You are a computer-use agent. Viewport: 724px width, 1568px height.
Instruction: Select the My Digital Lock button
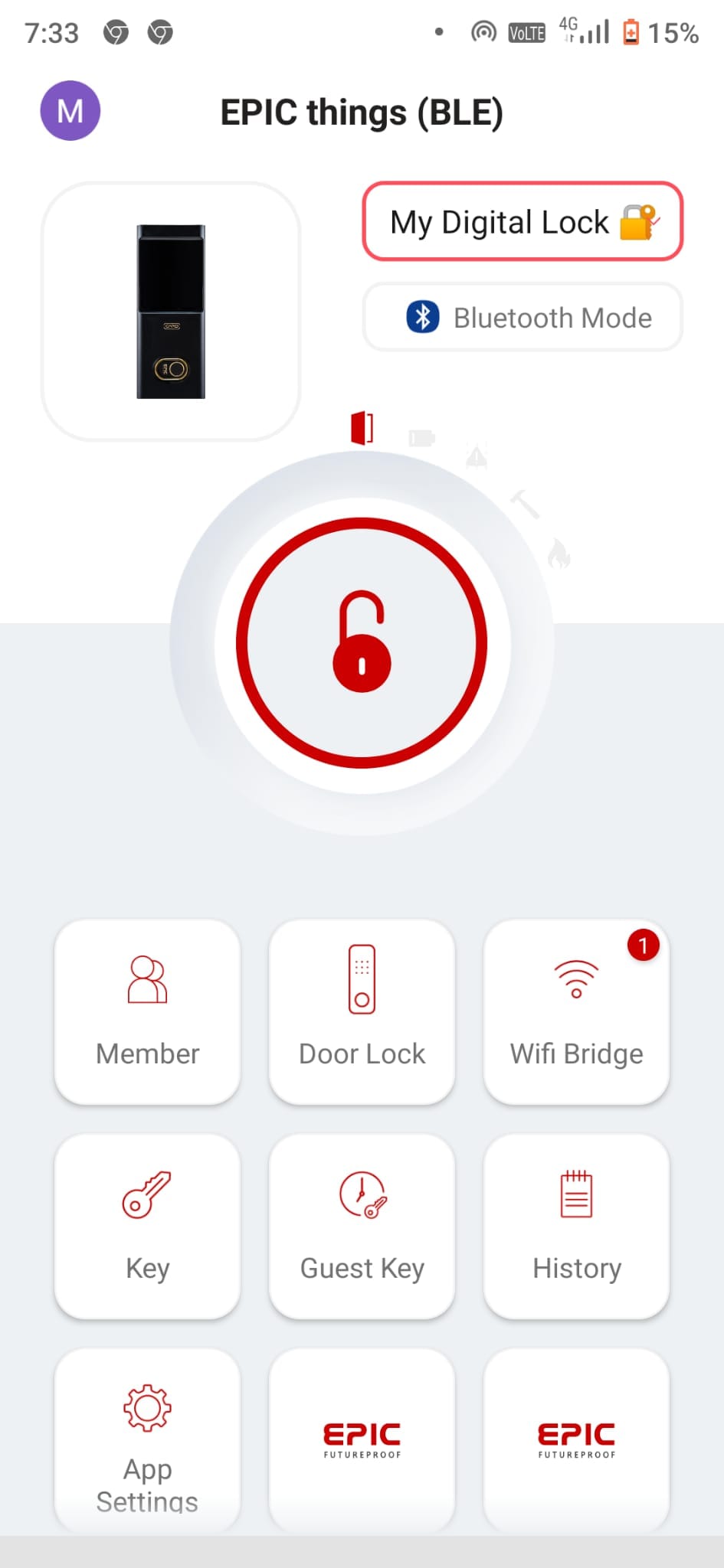tap(523, 222)
